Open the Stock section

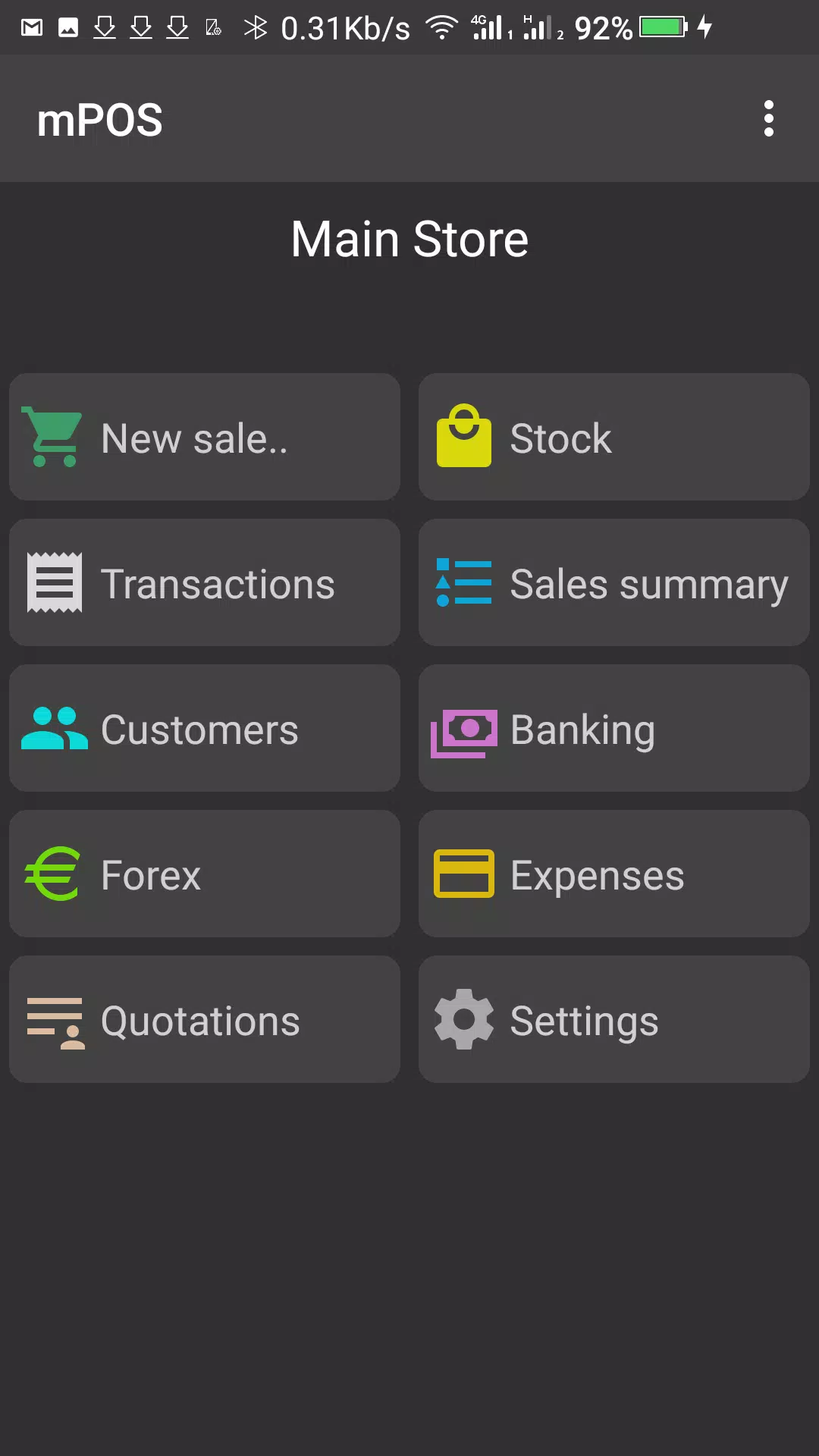pyautogui.click(x=614, y=437)
